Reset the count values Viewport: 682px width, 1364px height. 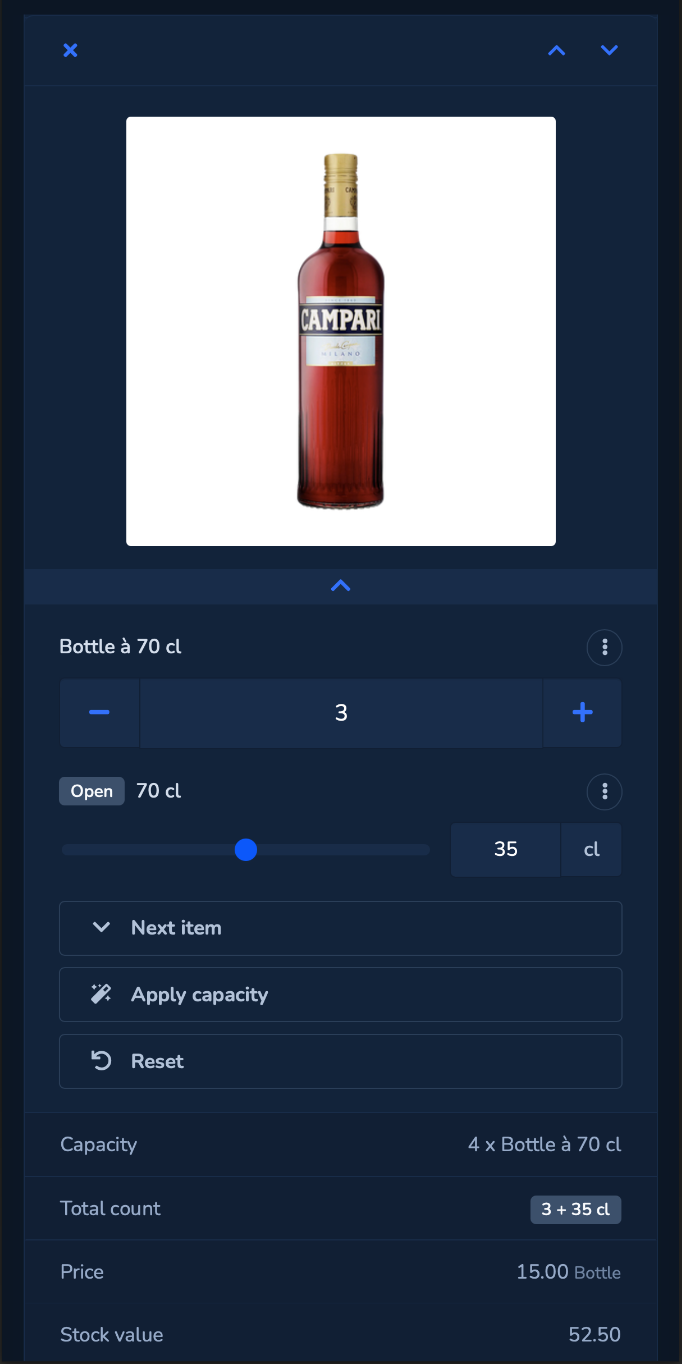341,1061
